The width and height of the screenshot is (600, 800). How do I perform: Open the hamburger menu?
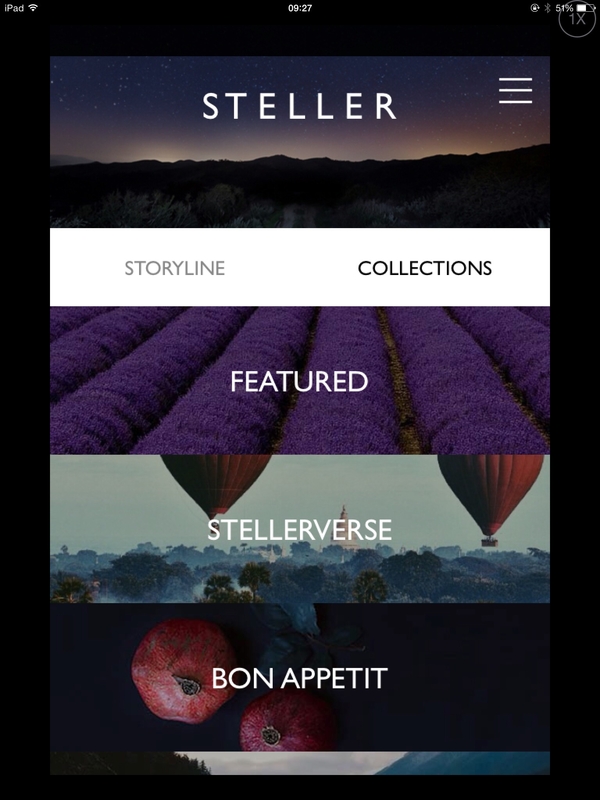tap(515, 90)
